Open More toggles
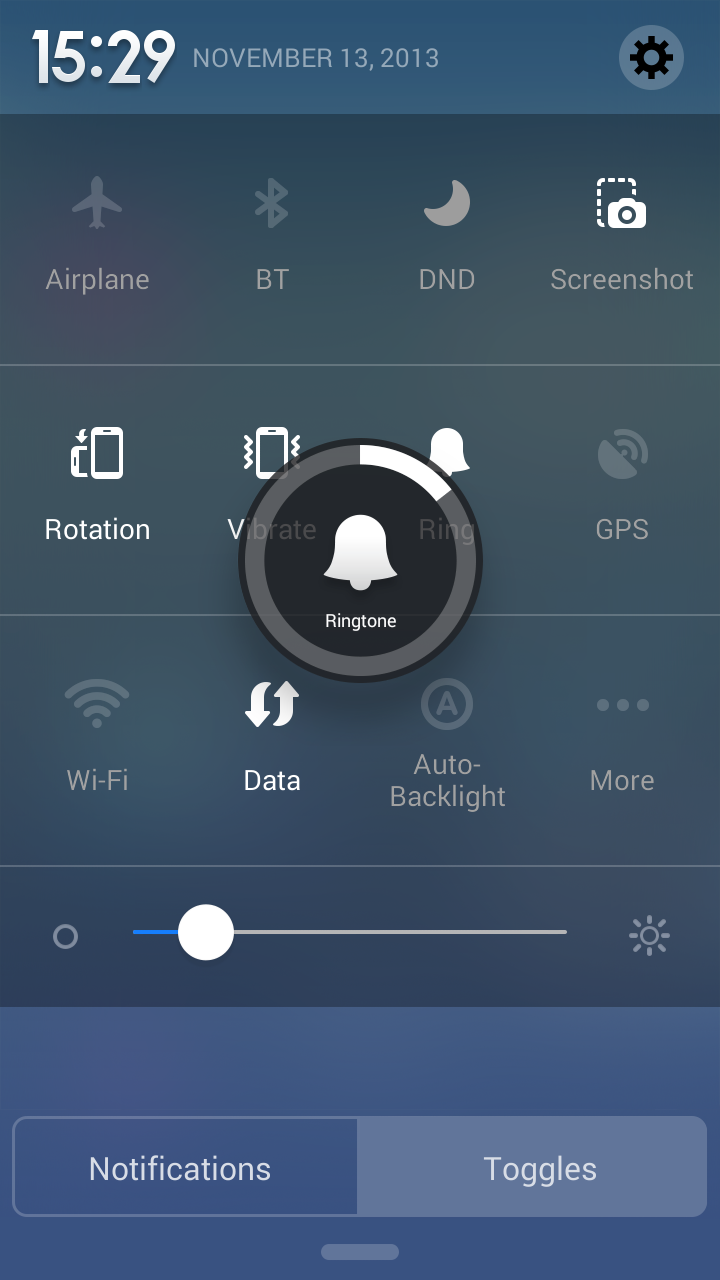 [x=622, y=738]
